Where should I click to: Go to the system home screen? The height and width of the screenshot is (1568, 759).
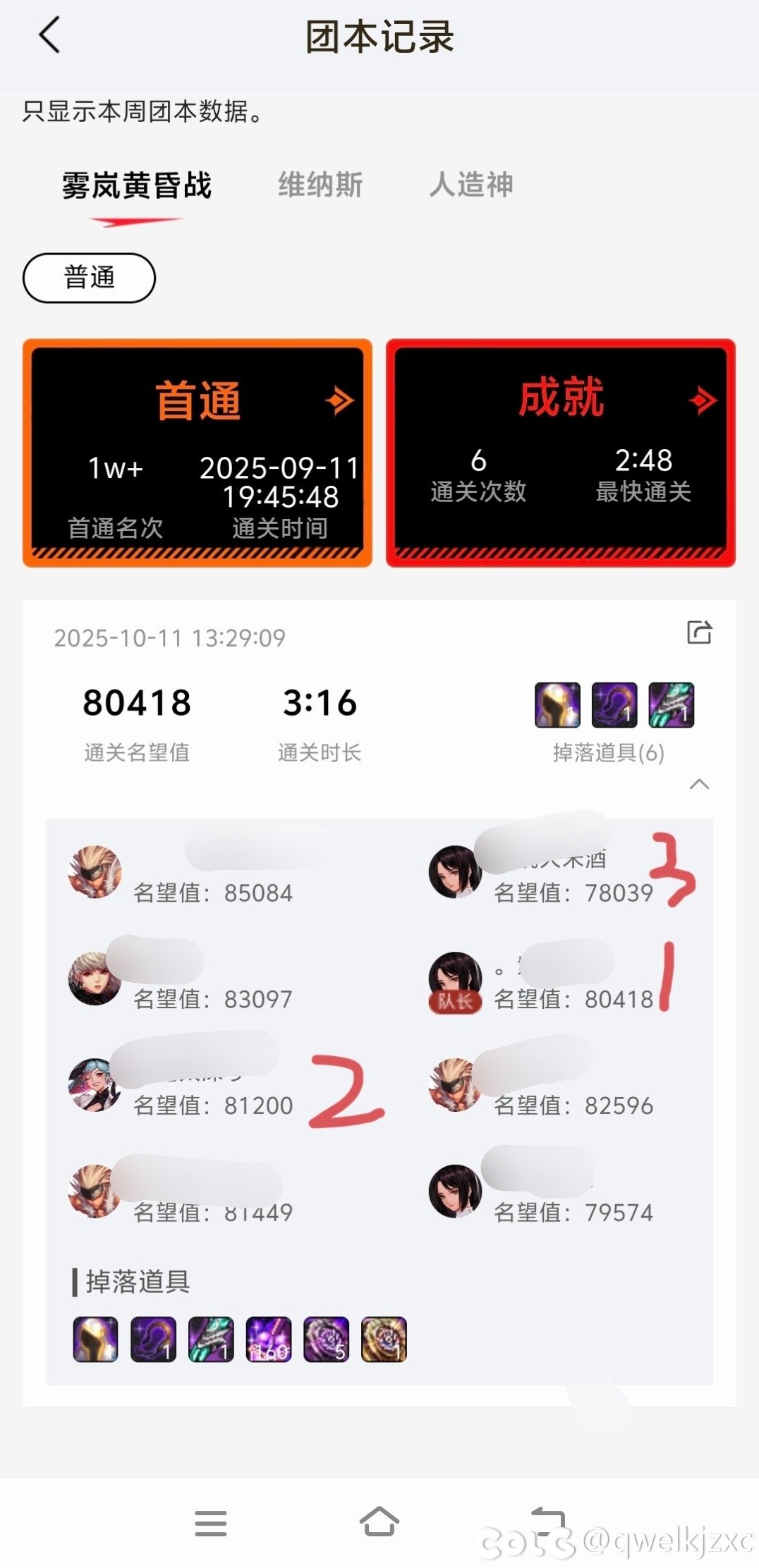coord(379,1522)
